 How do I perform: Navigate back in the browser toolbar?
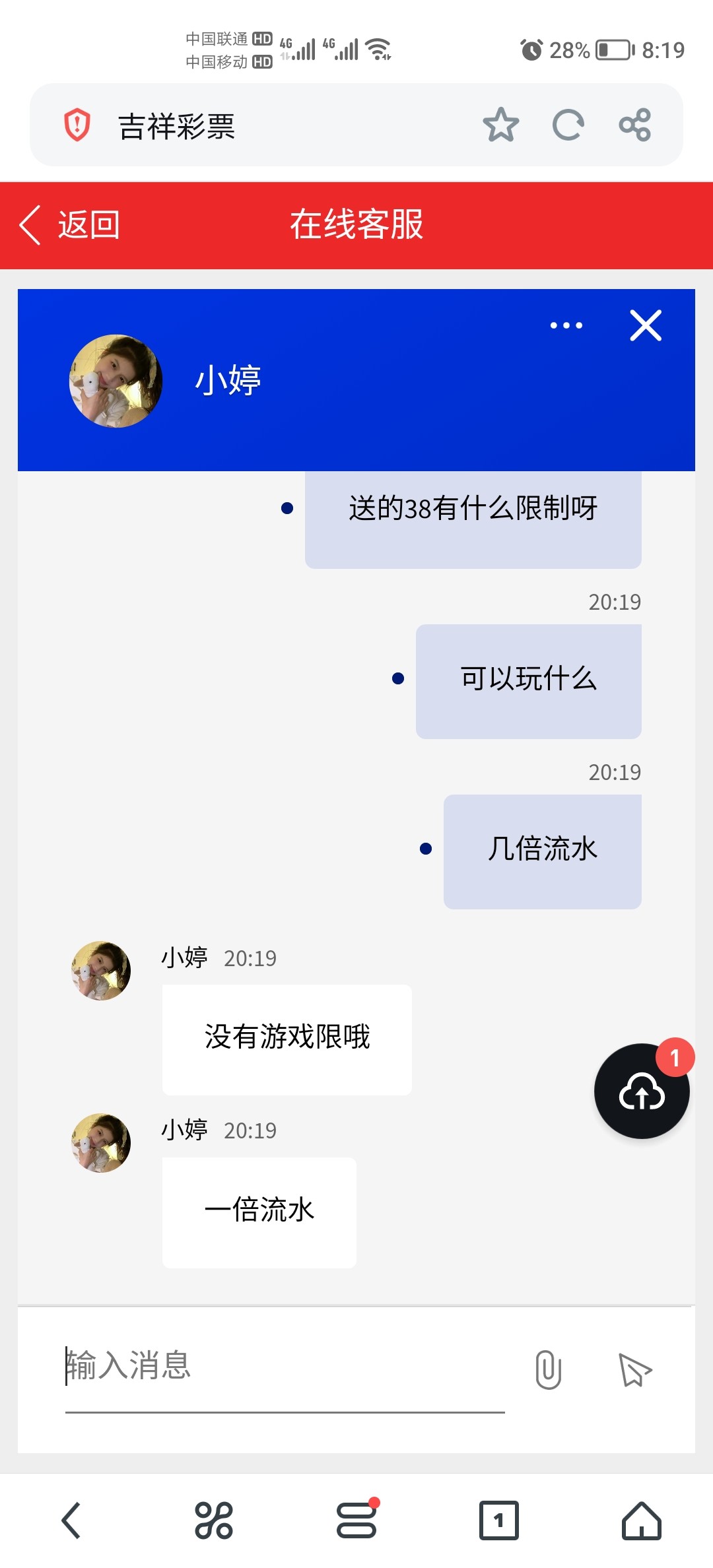click(x=71, y=1520)
